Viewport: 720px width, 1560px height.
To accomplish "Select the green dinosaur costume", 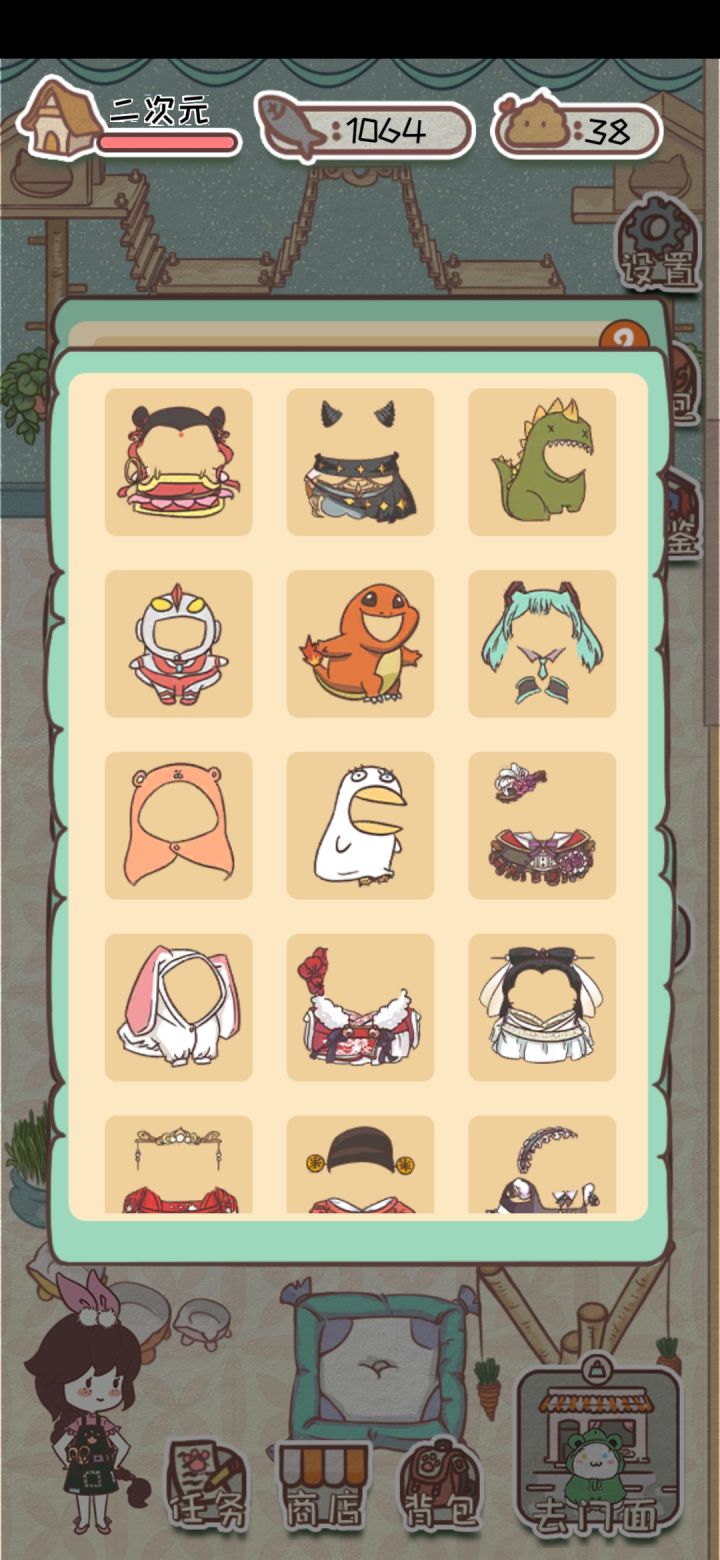I will coord(542,462).
